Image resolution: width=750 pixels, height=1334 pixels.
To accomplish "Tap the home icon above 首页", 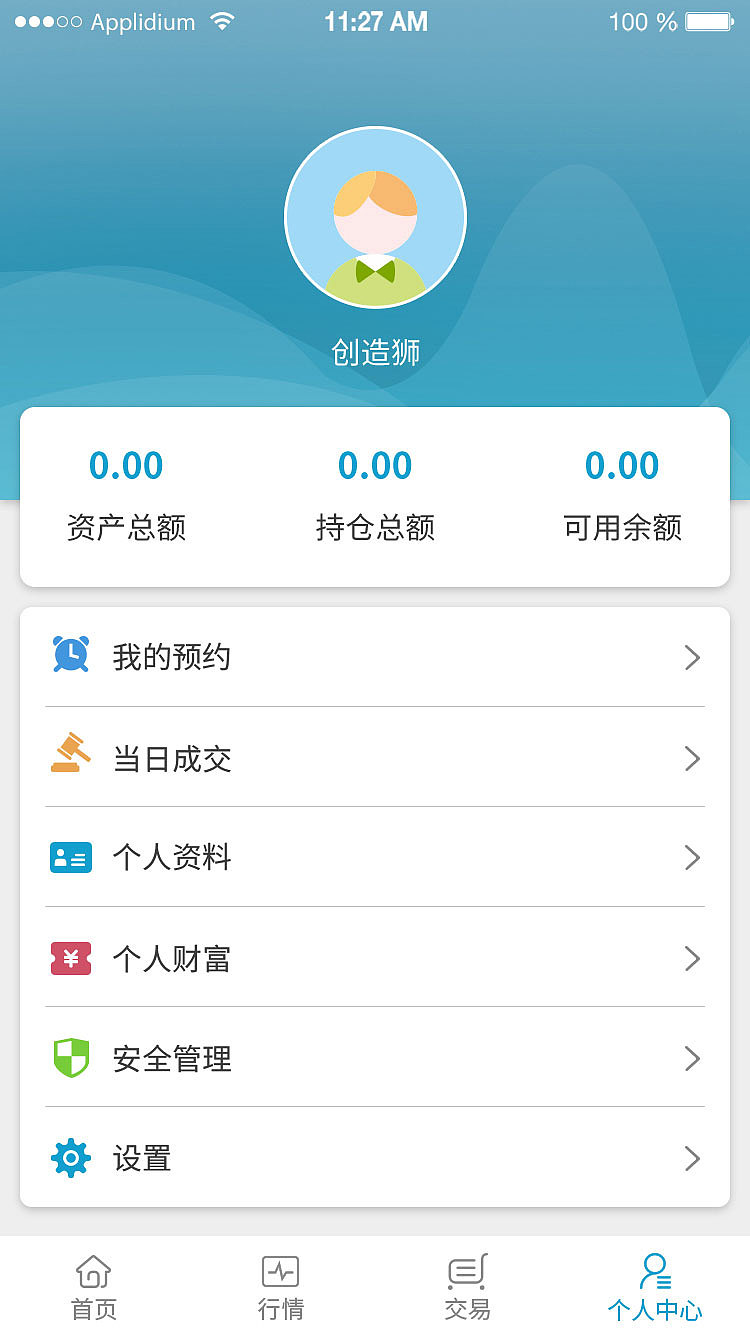I will (93, 1272).
